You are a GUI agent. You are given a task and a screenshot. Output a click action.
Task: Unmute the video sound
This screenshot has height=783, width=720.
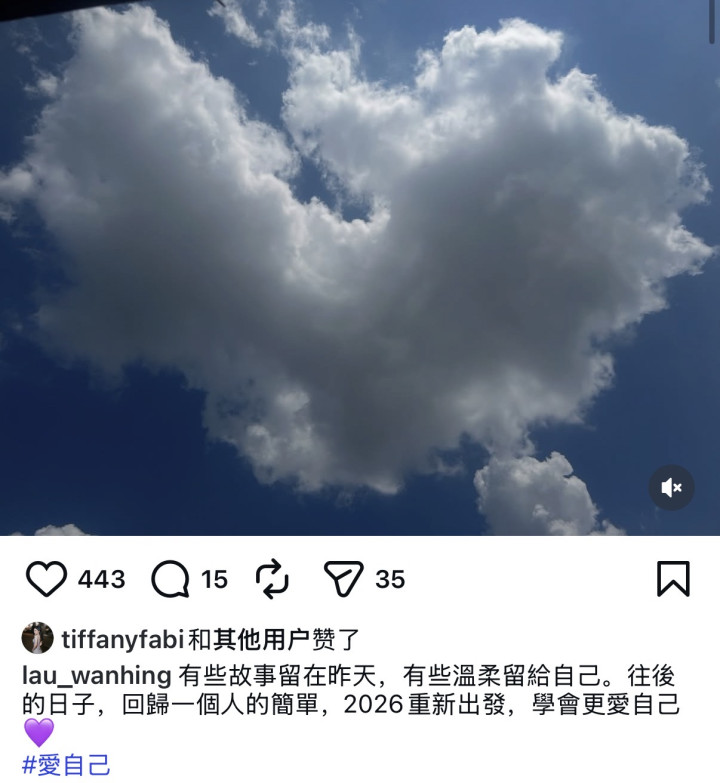(671, 488)
